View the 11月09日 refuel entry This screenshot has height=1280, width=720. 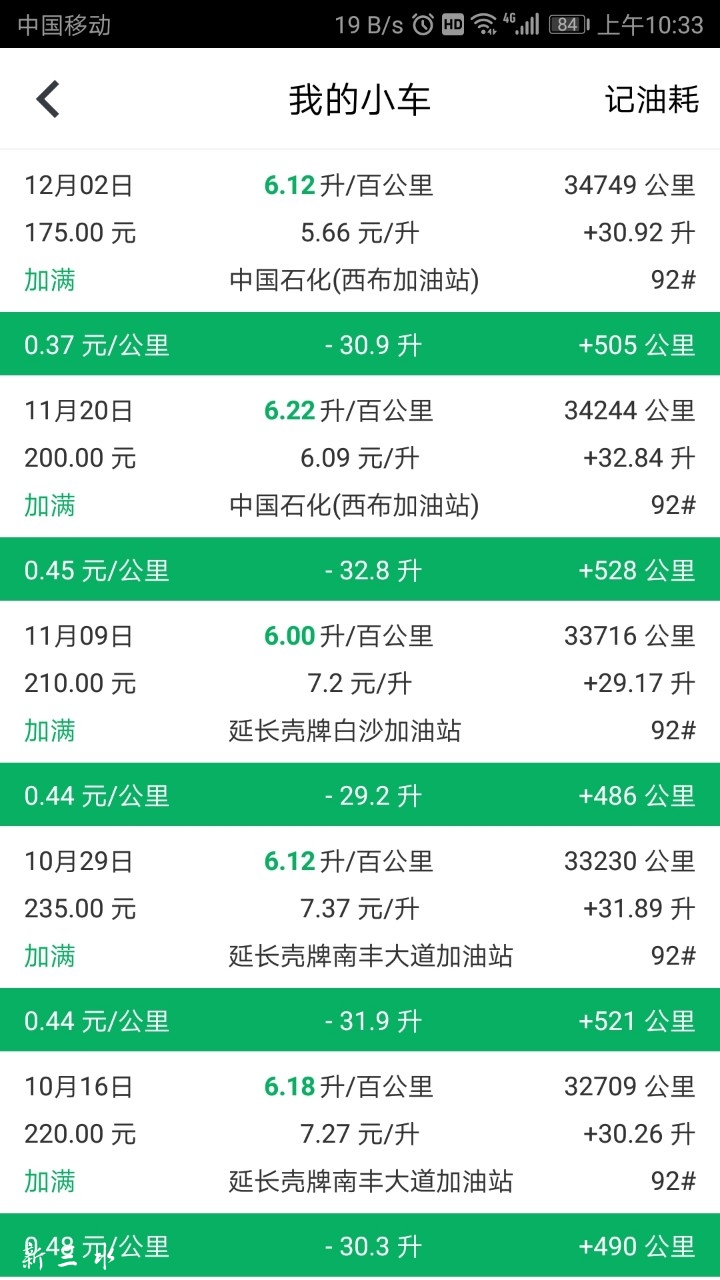(360, 682)
